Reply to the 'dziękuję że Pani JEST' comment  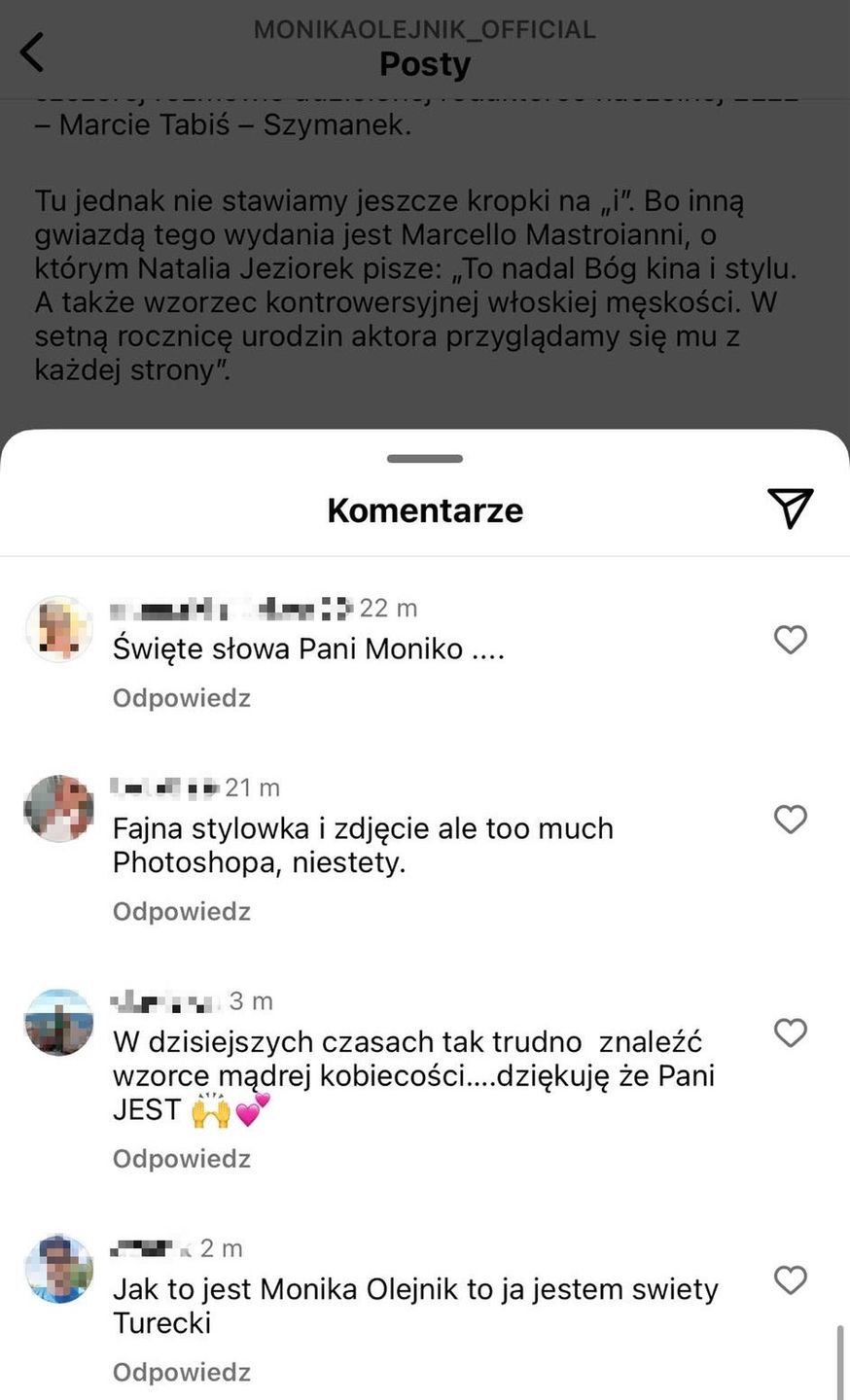point(182,1158)
